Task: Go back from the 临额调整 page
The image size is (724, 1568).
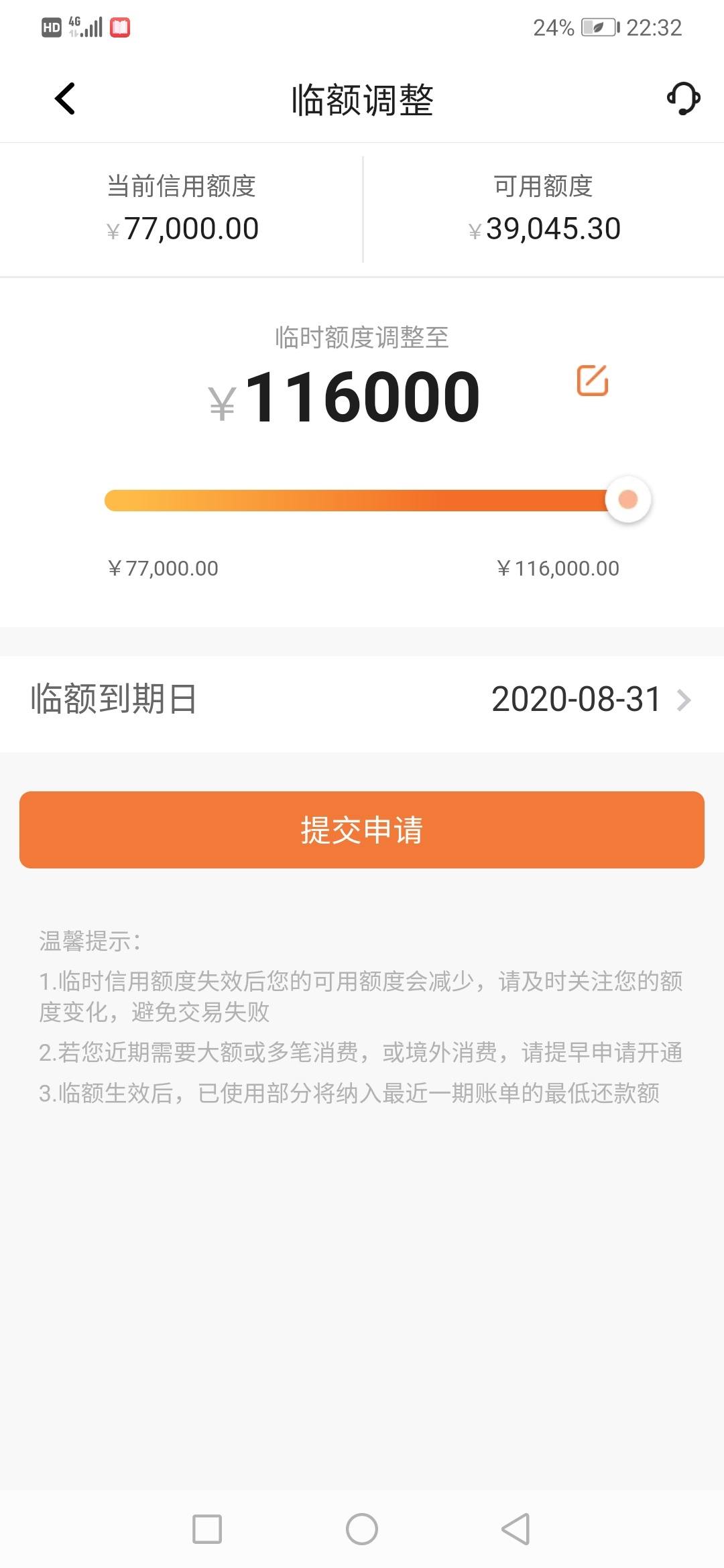Action: coord(65,99)
